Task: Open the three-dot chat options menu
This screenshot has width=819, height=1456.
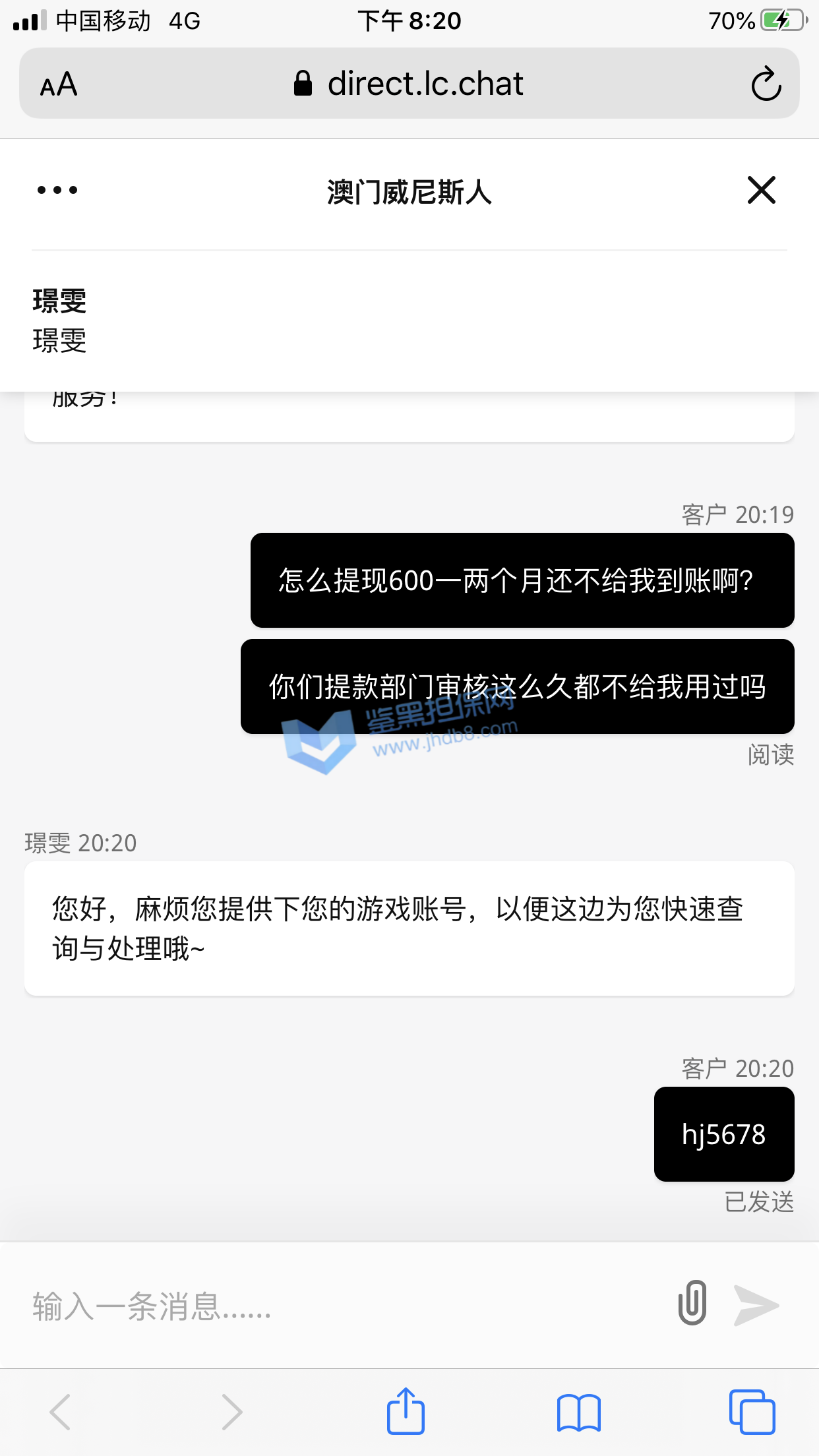Action: [x=57, y=191]
